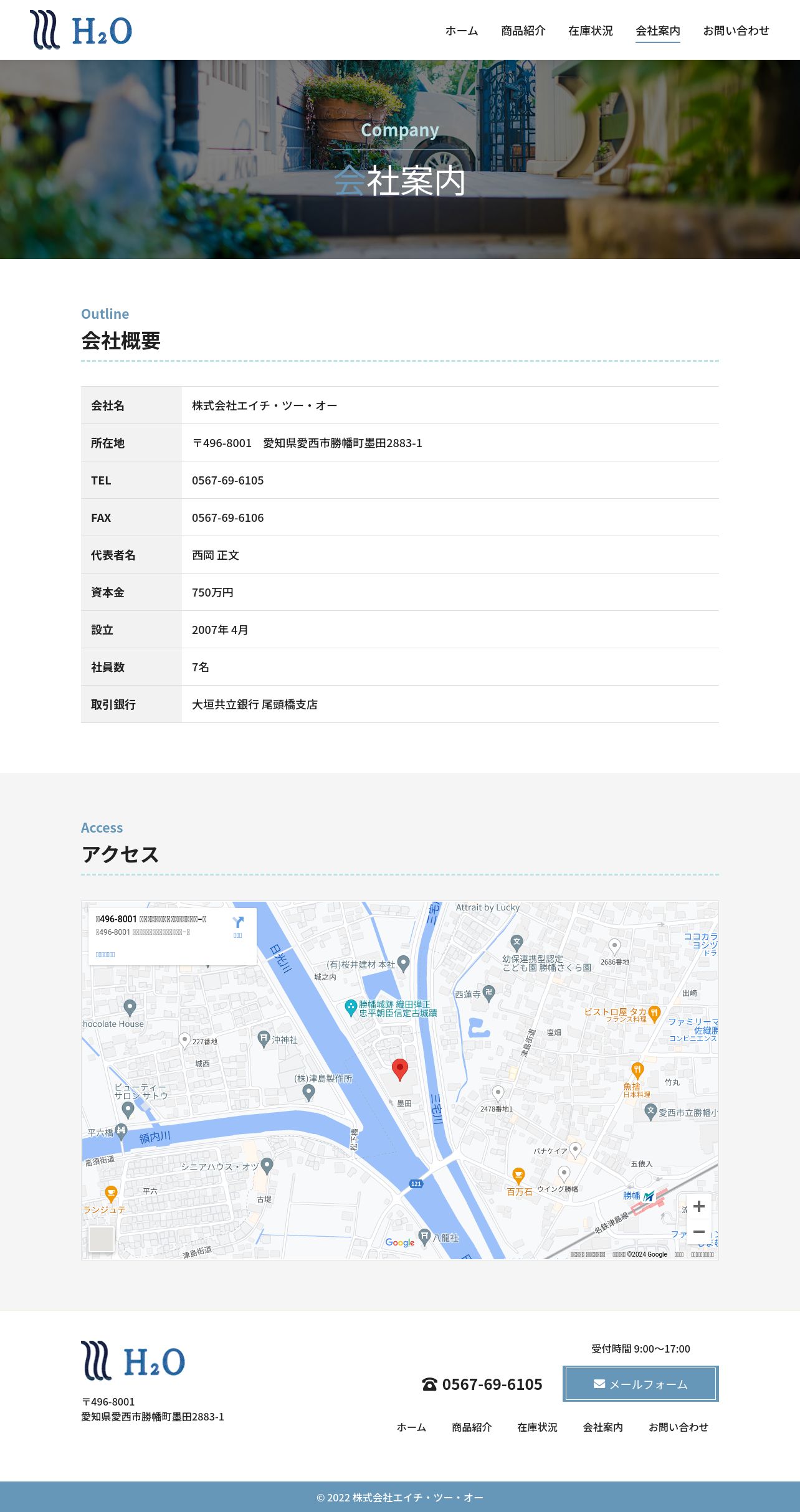Open お問い合わせ in the top navigation
The image size is (800, 1512).
click(x=736, y=31)
